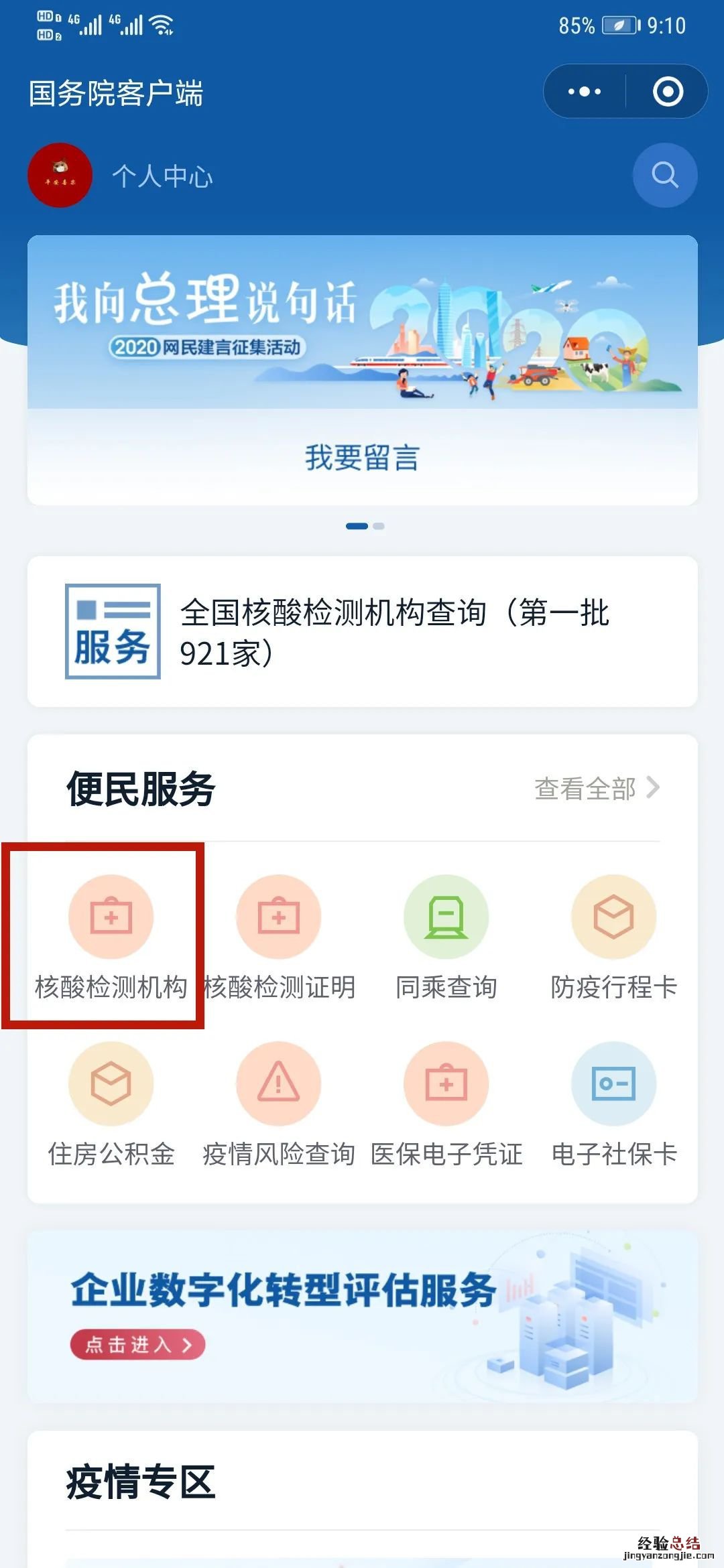Switch to second banner page indicator
The width and height of the screenshot is (724, 1568).
click(379, 526)
